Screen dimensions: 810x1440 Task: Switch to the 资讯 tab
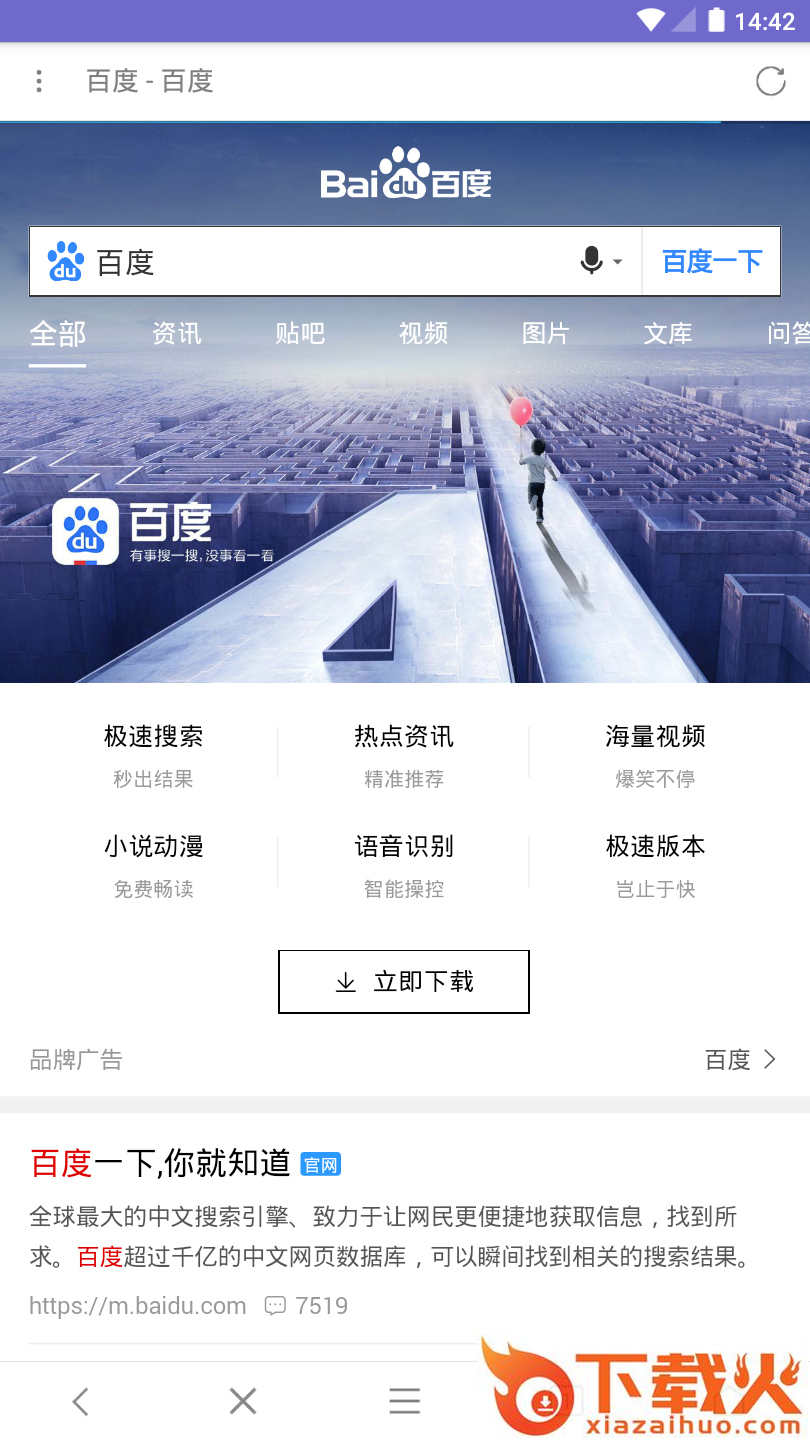point(177,333)
